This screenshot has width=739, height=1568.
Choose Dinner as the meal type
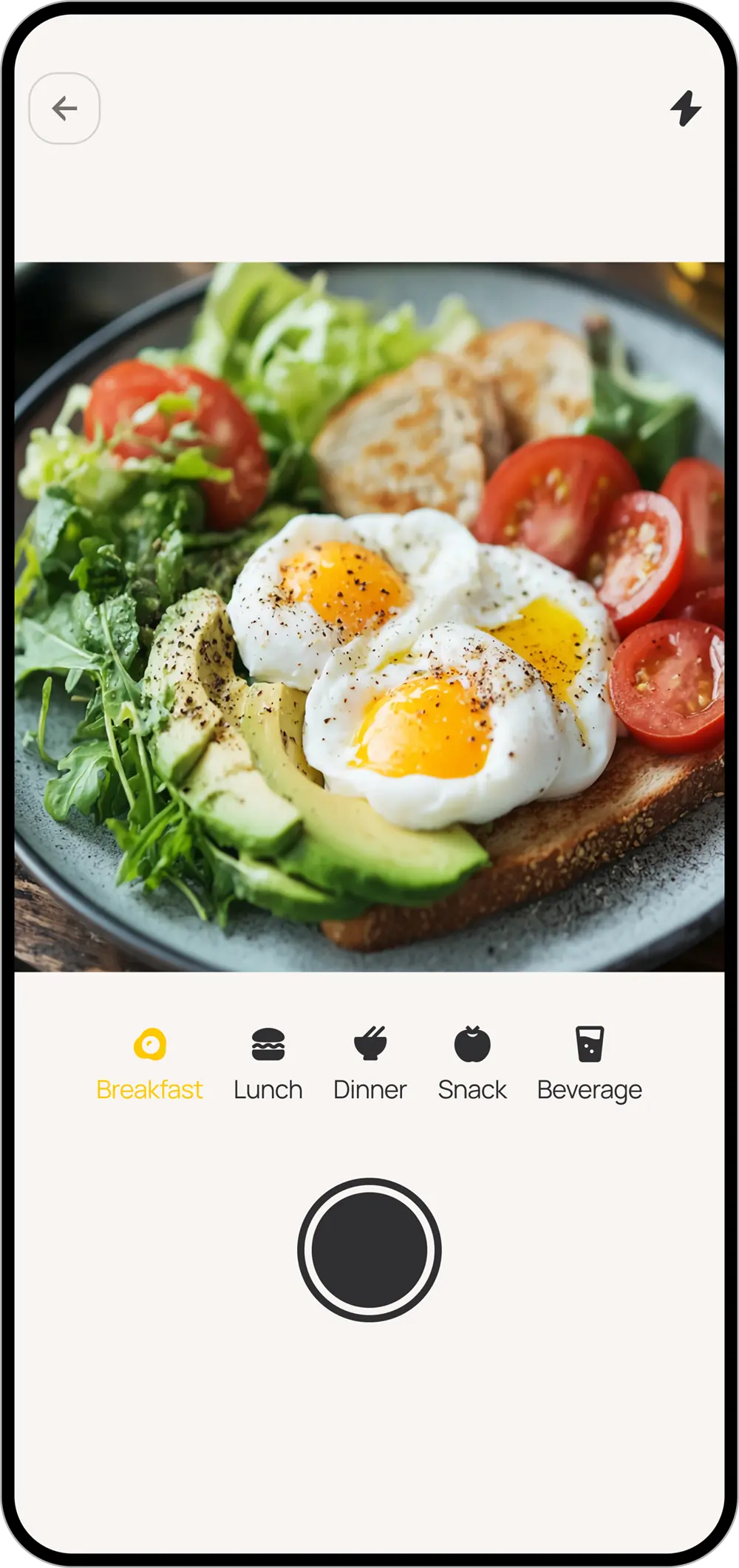[x=369, y=1064]
